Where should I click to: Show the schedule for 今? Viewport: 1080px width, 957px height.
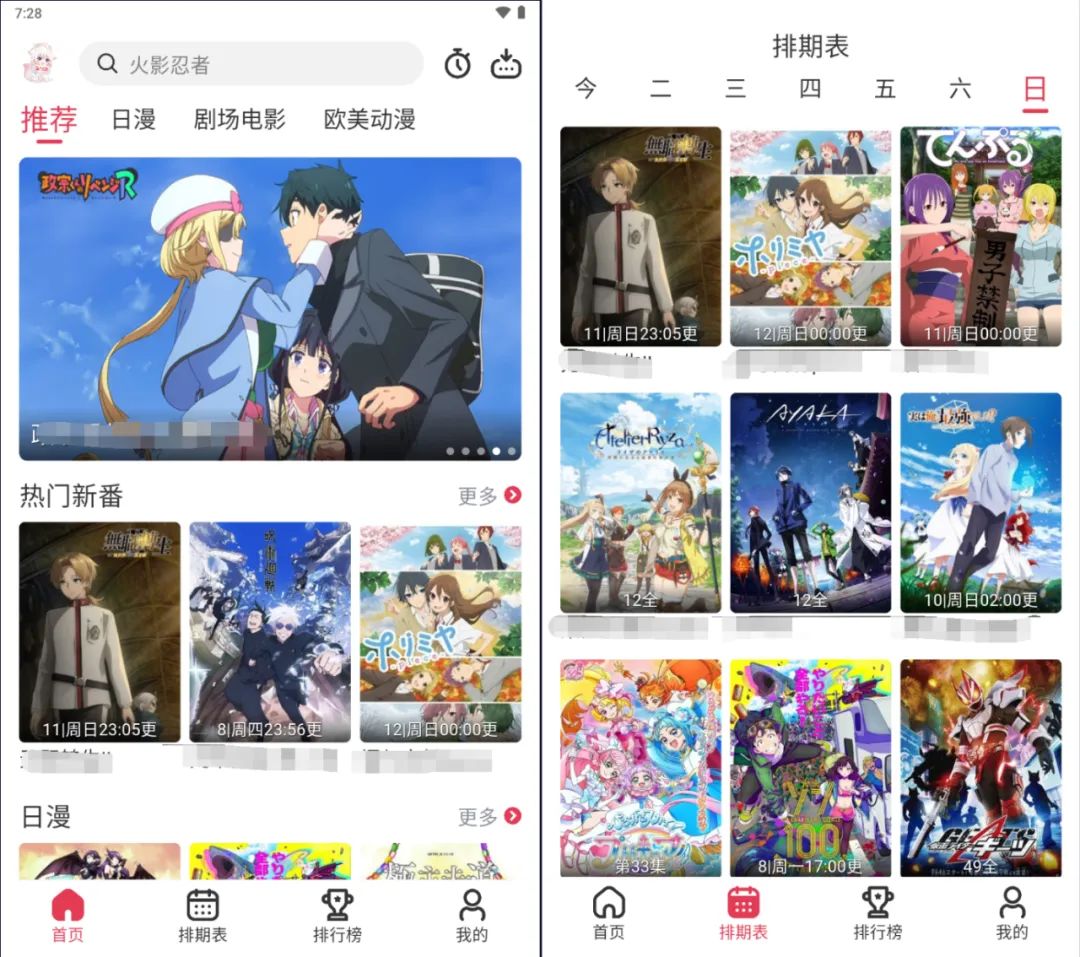[x=586, y=89]
